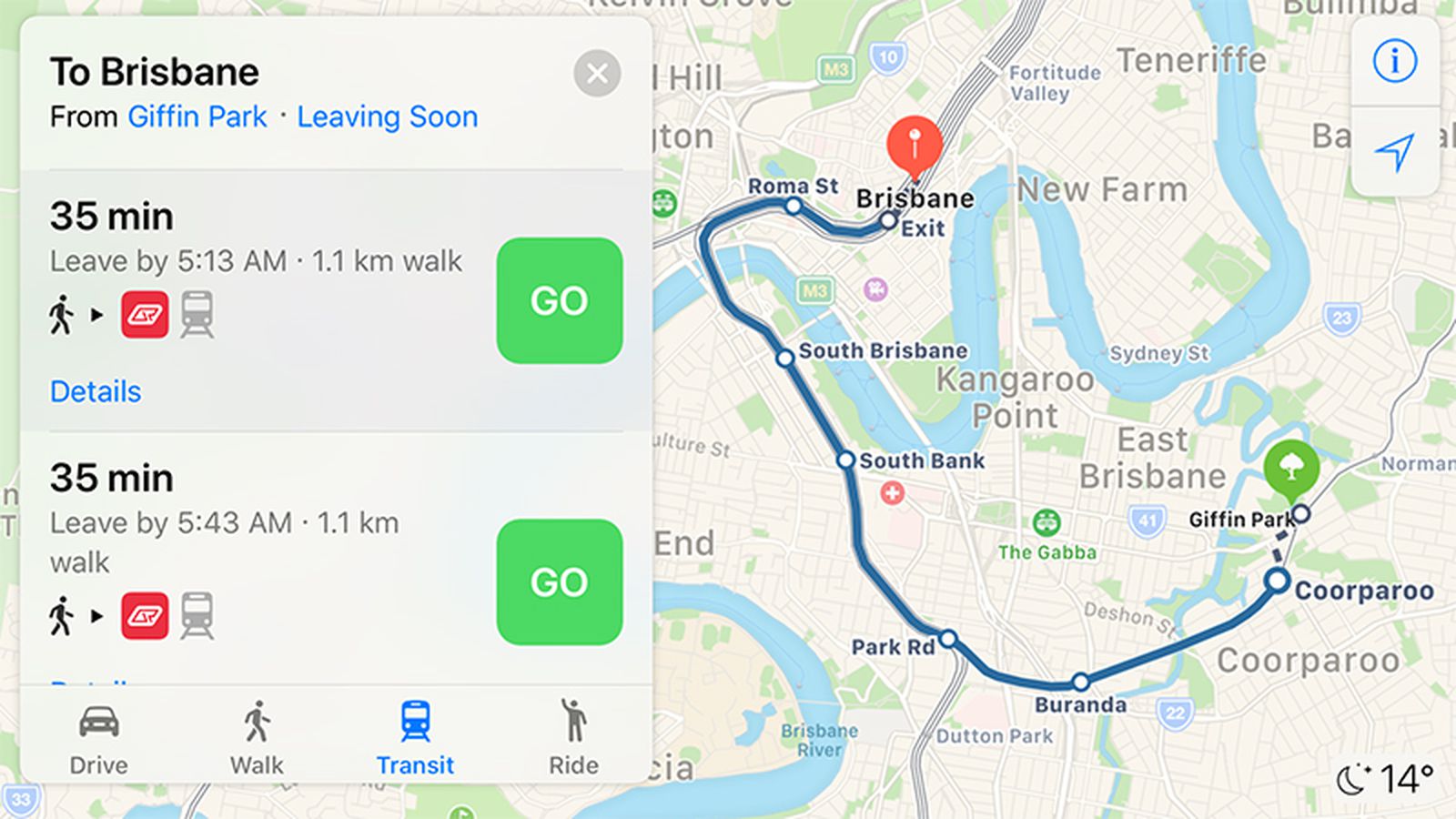Screen dimensions: 1456x819
Task: Center the map on current location
Action: point(1394,152)
